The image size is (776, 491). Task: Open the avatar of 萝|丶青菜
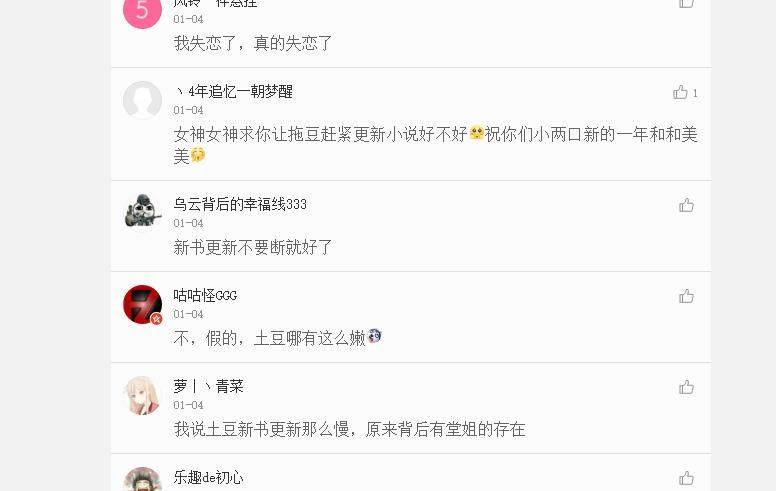coord(142,395)
